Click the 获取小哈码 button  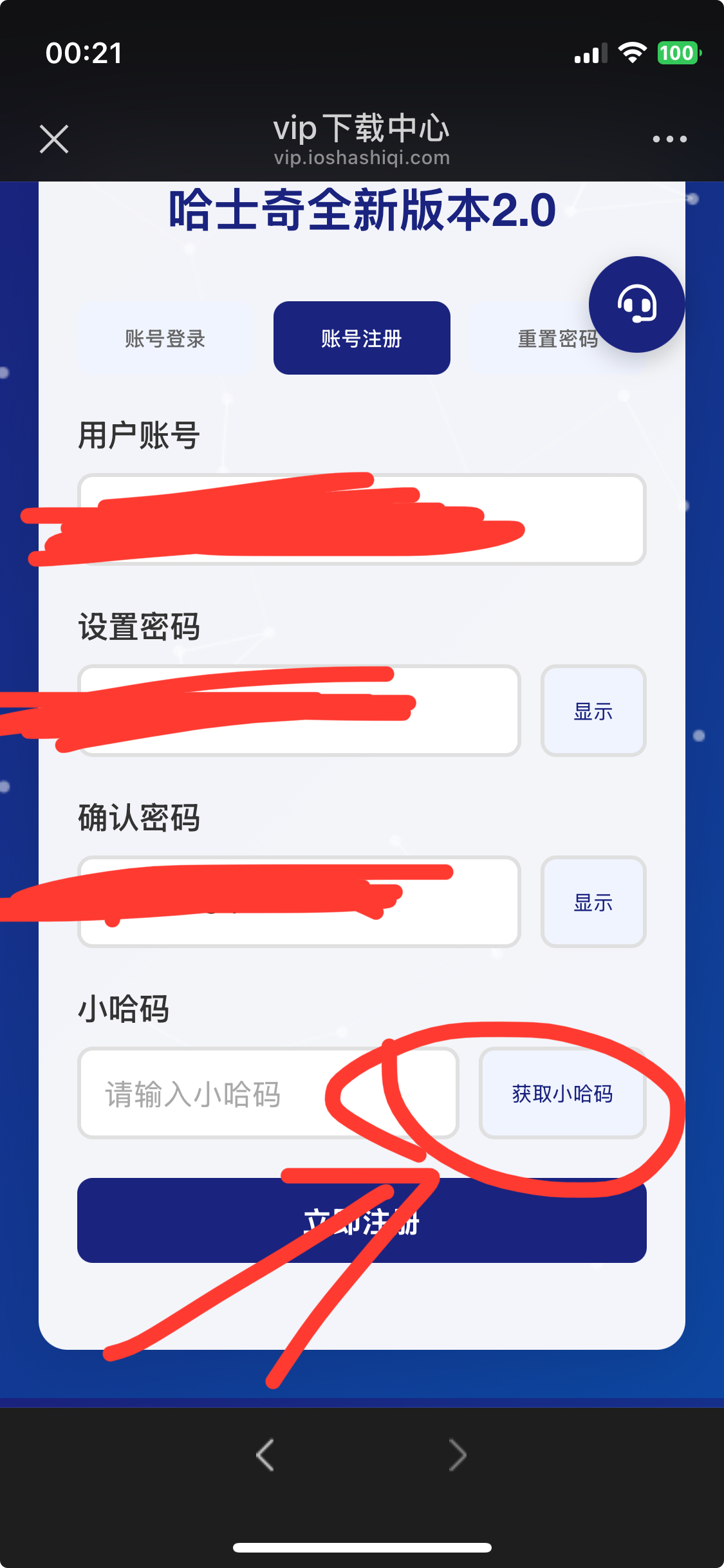pyautogui.click(x=562, y=1094)
